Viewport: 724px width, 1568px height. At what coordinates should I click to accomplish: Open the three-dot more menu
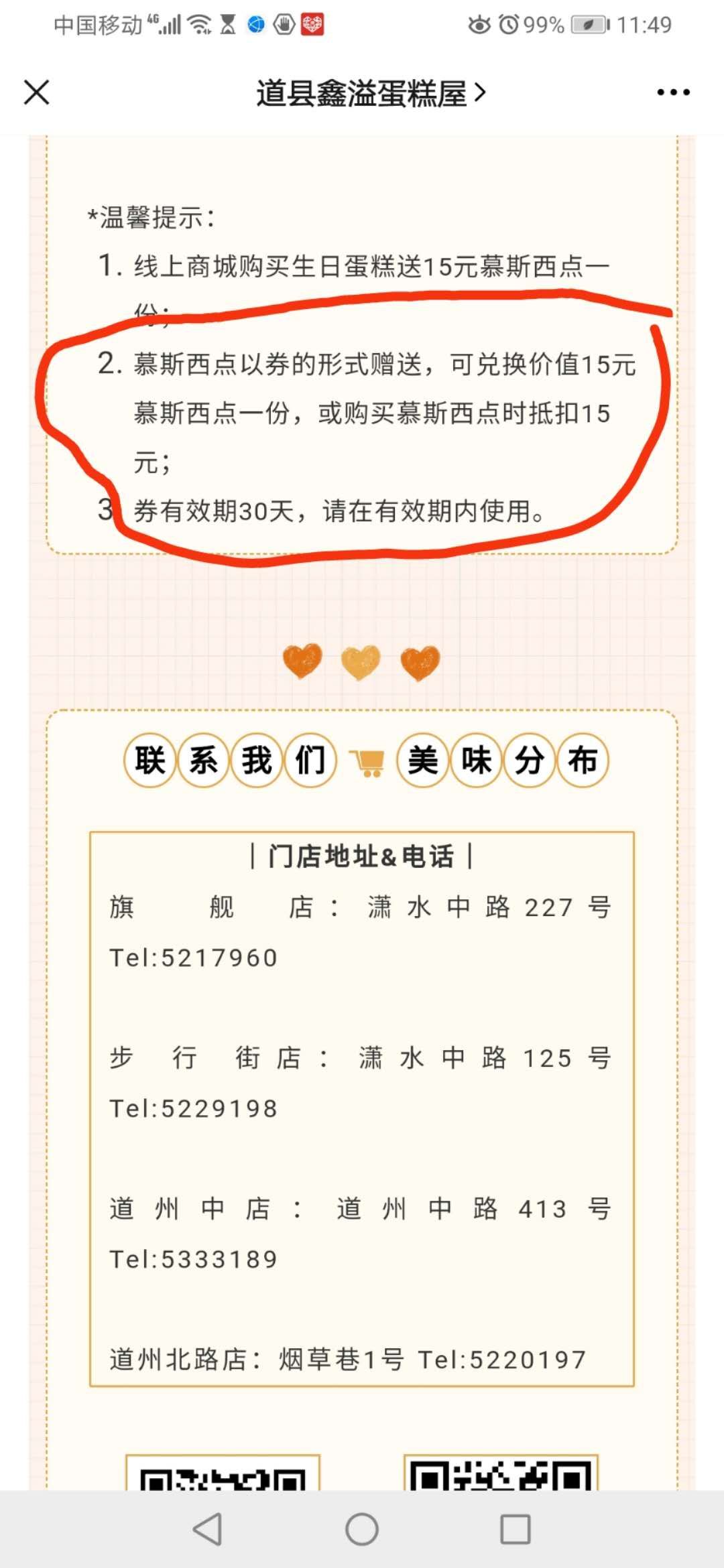tap(673, 92)
